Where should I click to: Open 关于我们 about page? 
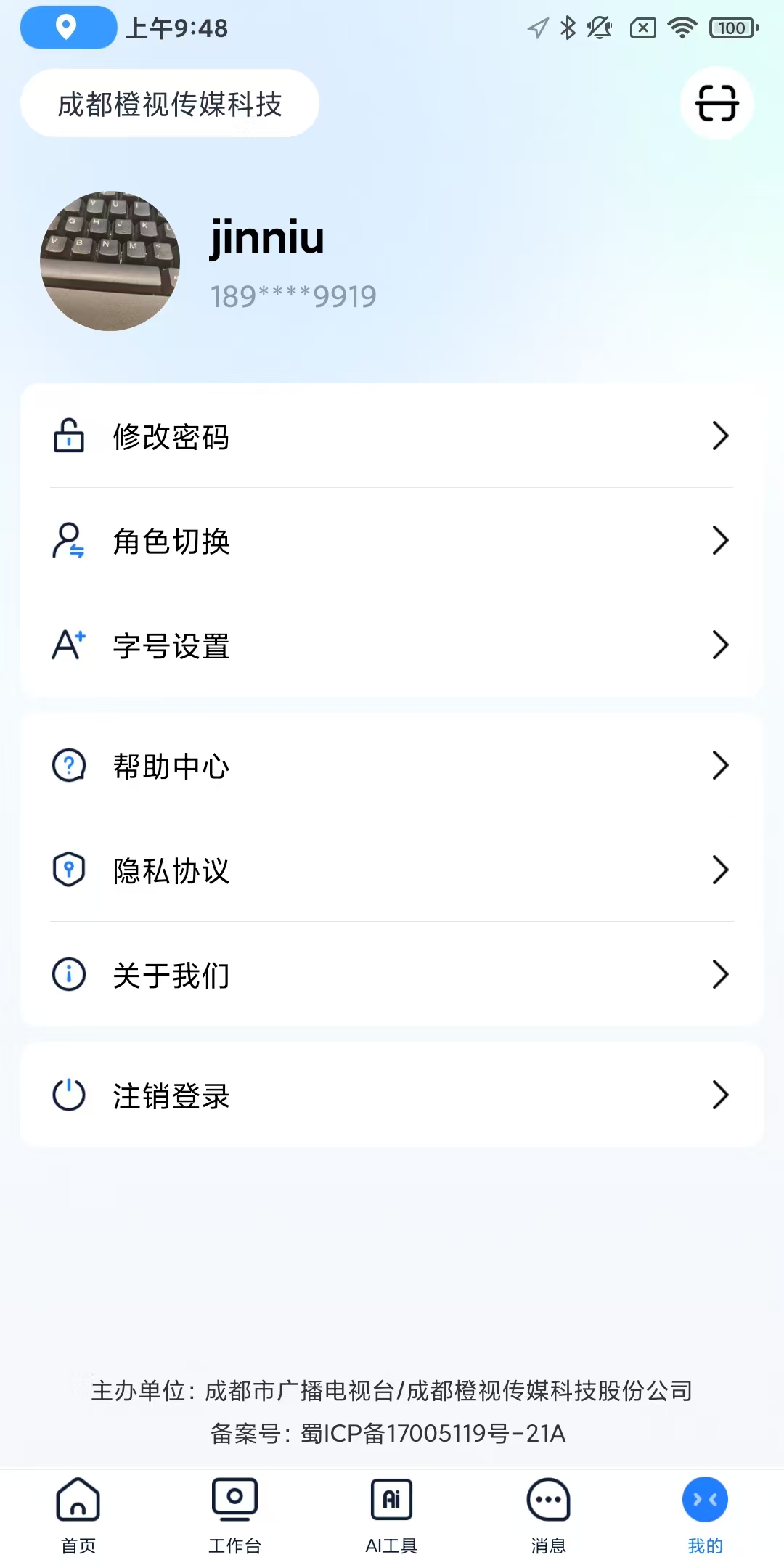pos(392,974)
